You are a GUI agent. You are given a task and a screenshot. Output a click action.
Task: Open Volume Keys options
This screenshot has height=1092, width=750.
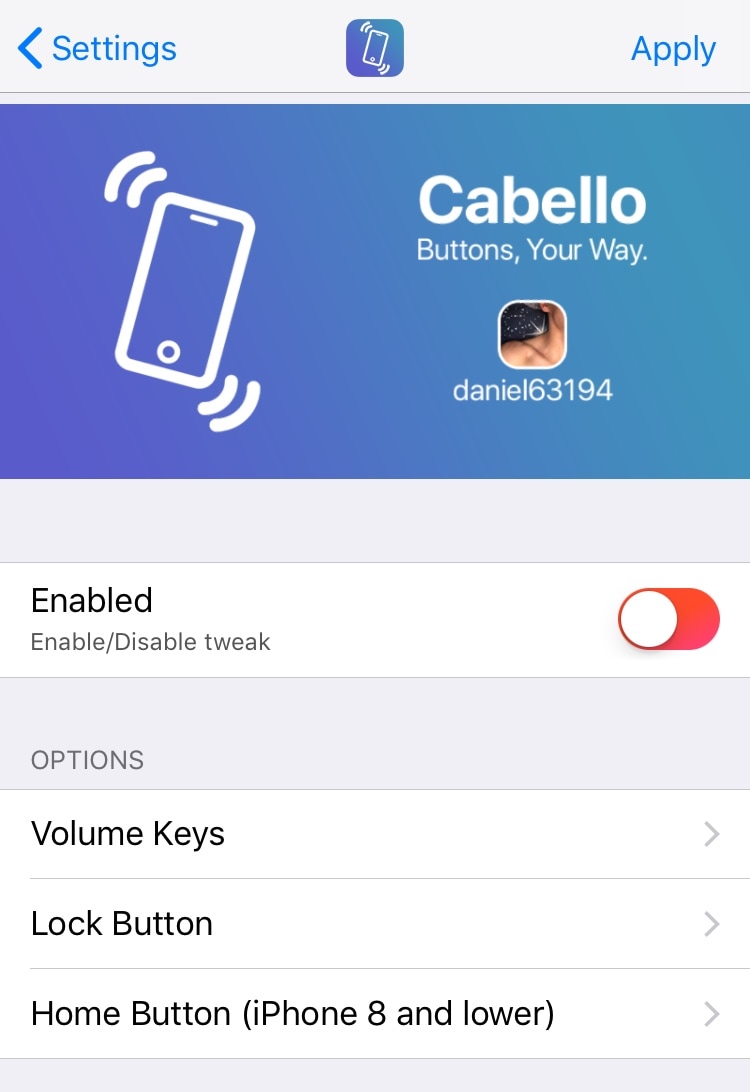[375, 834]
